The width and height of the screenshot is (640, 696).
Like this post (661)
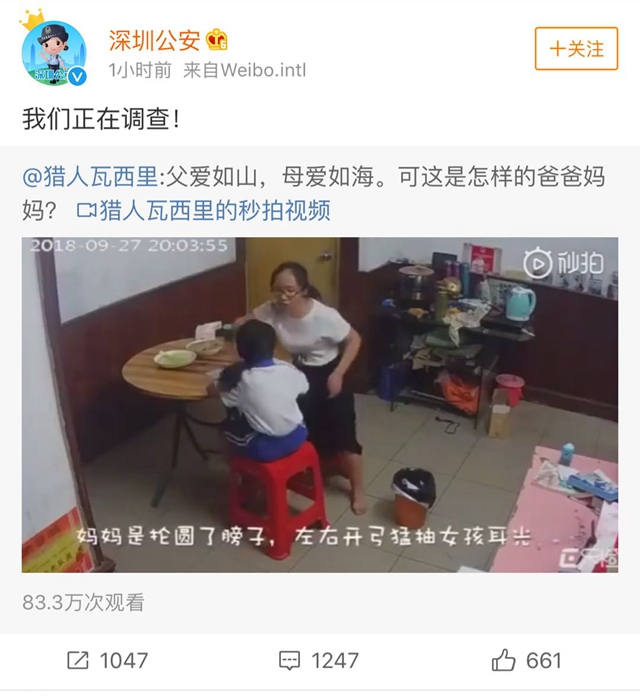click(x=527, y=660)
